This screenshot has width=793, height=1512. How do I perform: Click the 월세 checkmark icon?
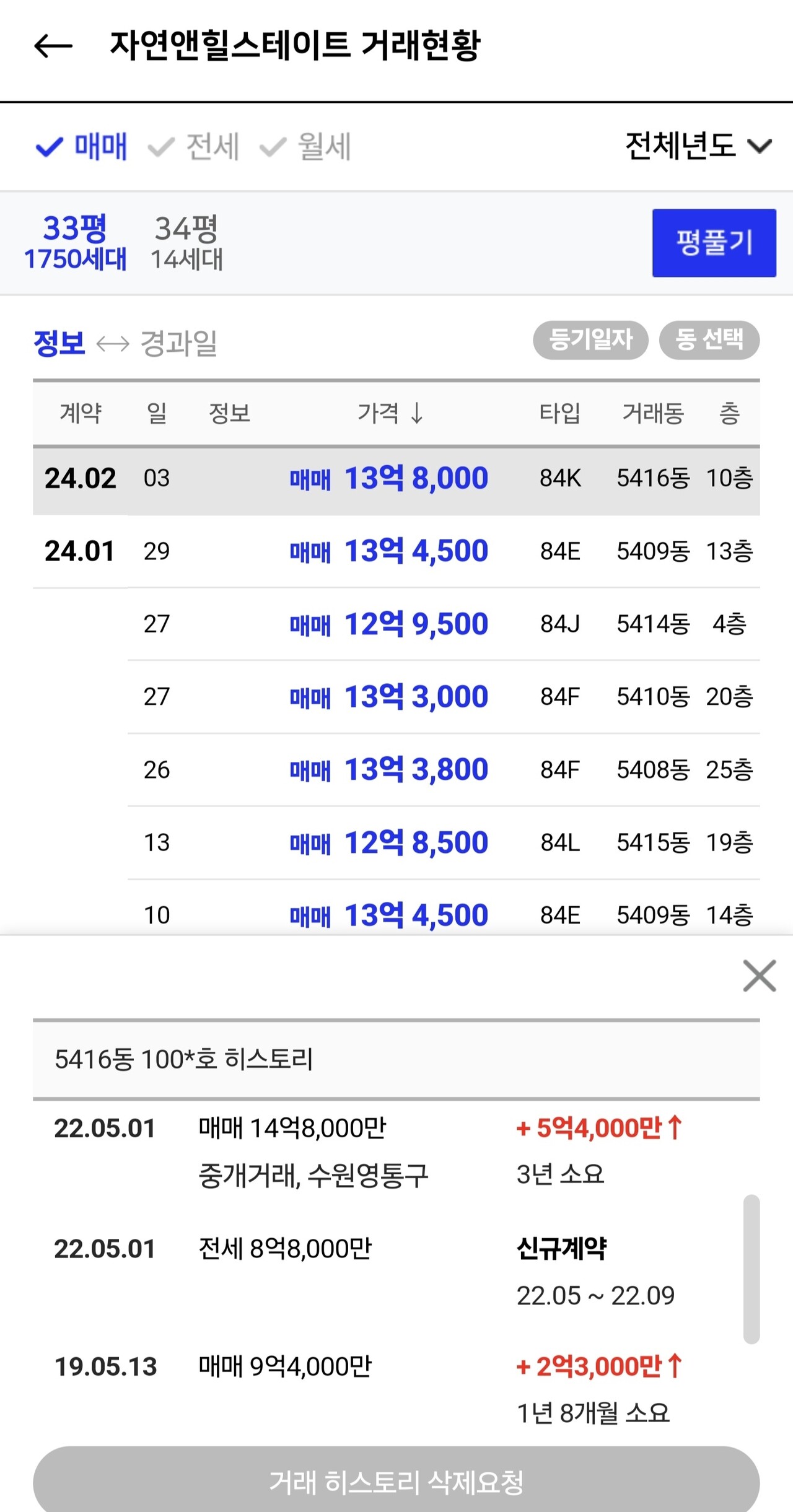click(273, 146)
